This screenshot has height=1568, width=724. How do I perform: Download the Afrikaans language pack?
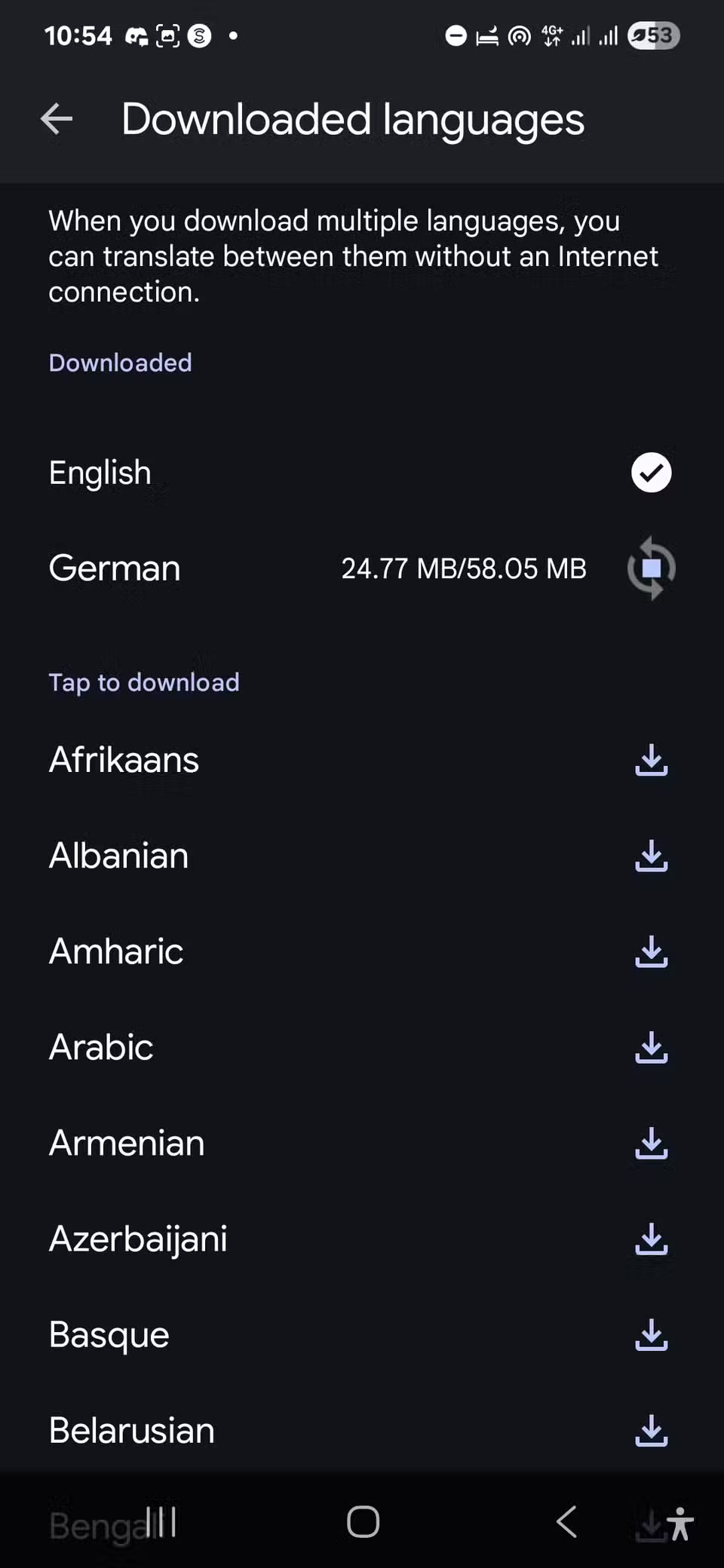(x=651, y=760)
